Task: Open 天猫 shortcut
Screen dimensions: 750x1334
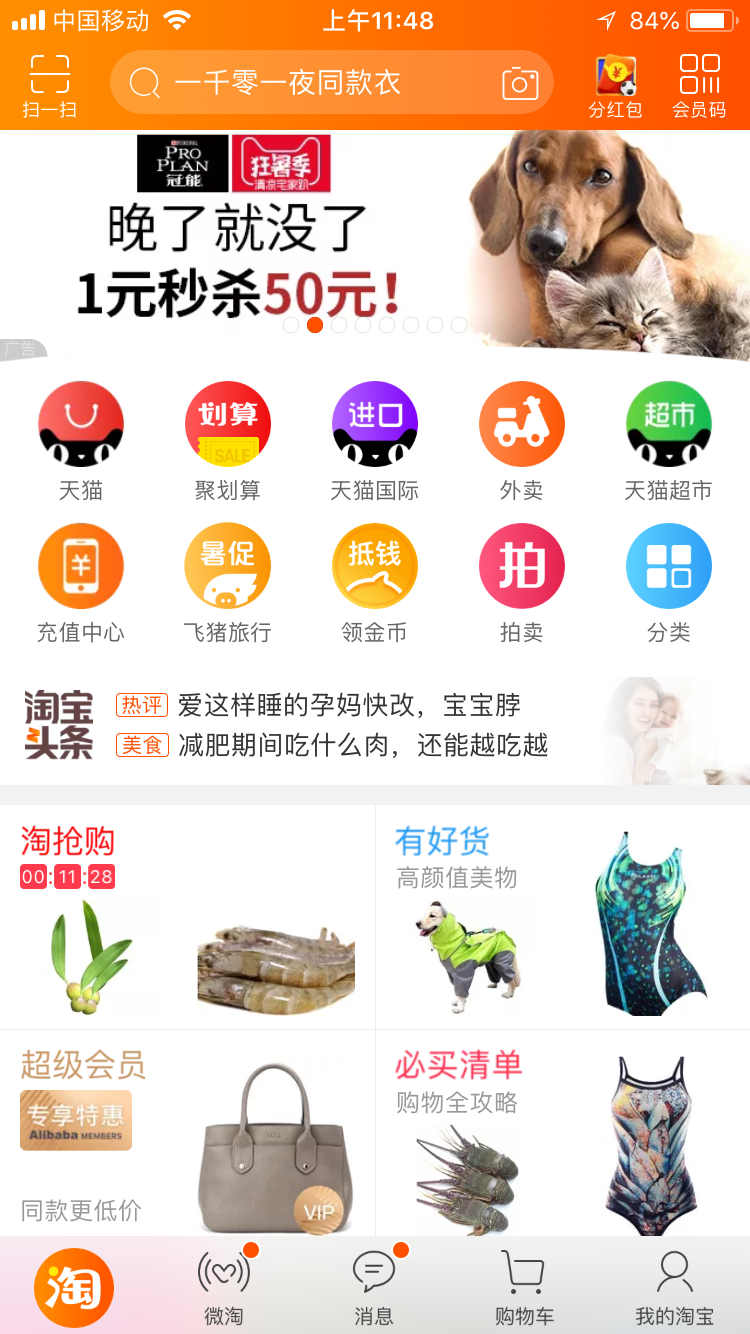Action: point(81,441)
